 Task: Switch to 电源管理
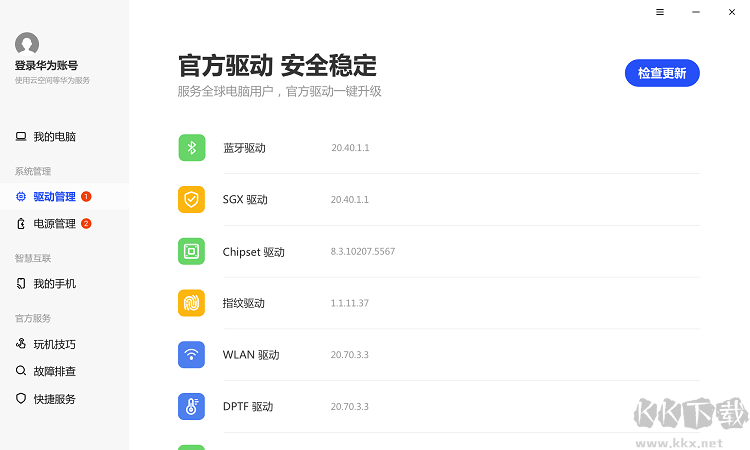(54, 224)
